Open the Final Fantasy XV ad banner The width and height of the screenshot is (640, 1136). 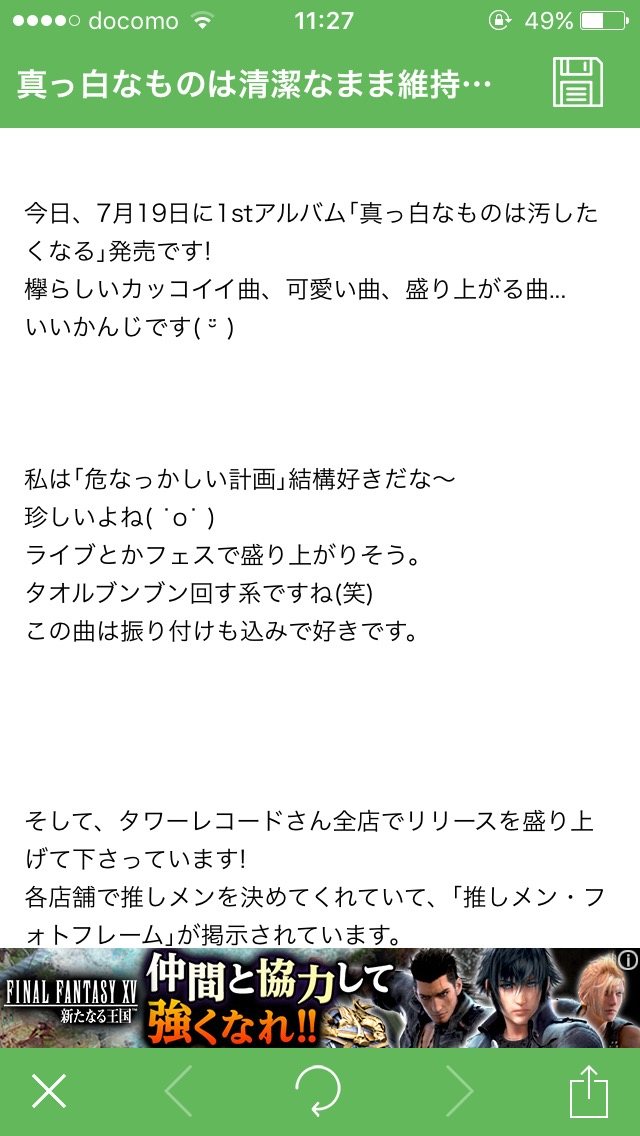[x=320, y=998]
